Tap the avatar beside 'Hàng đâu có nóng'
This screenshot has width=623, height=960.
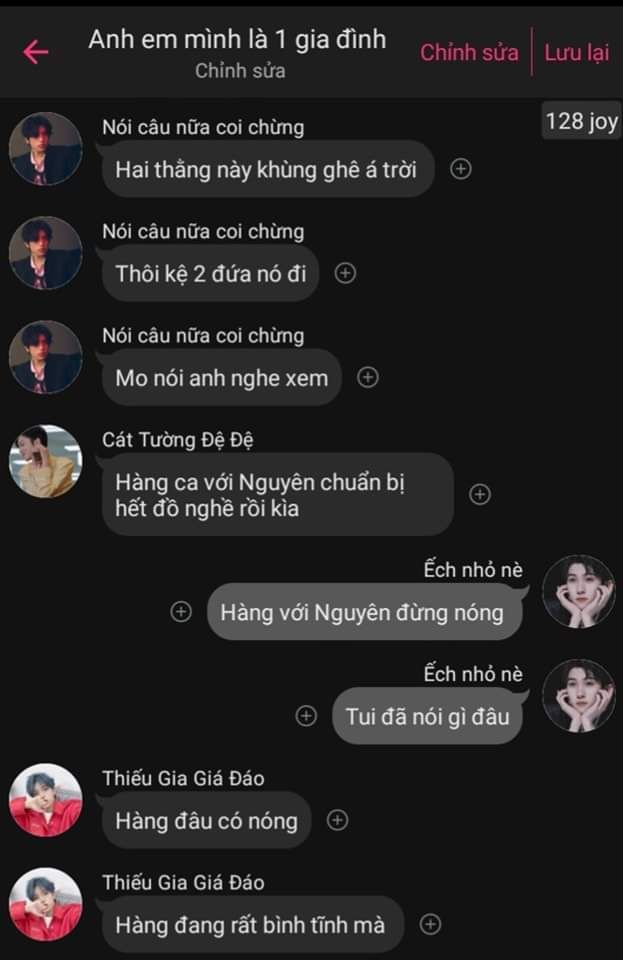tap(45, 800)
